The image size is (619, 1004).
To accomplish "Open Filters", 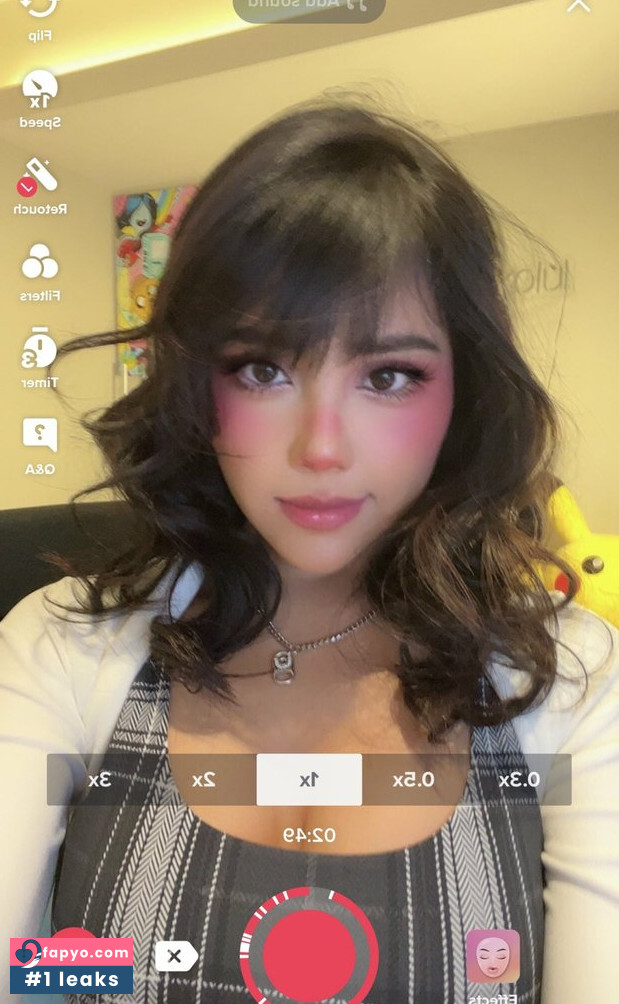I will pyautogui.click(x=40, y=273).
